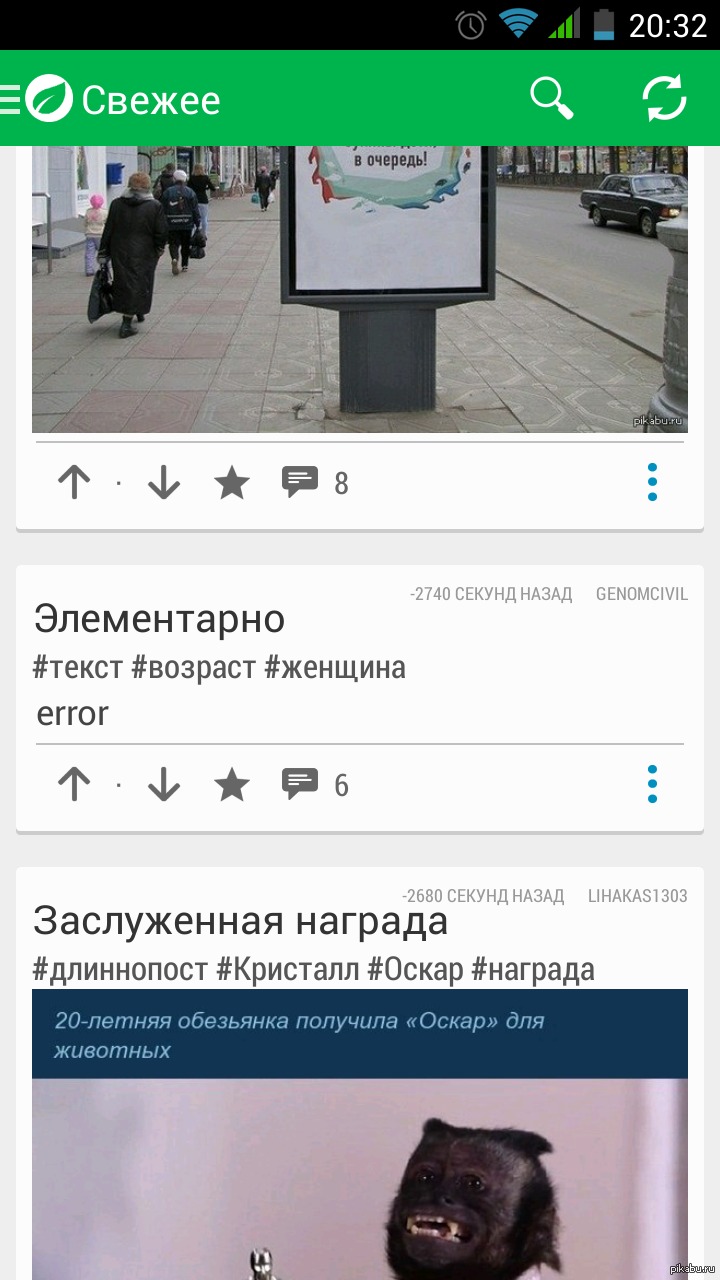
Task: View the monkey Oscar image
Action: 360,1134
